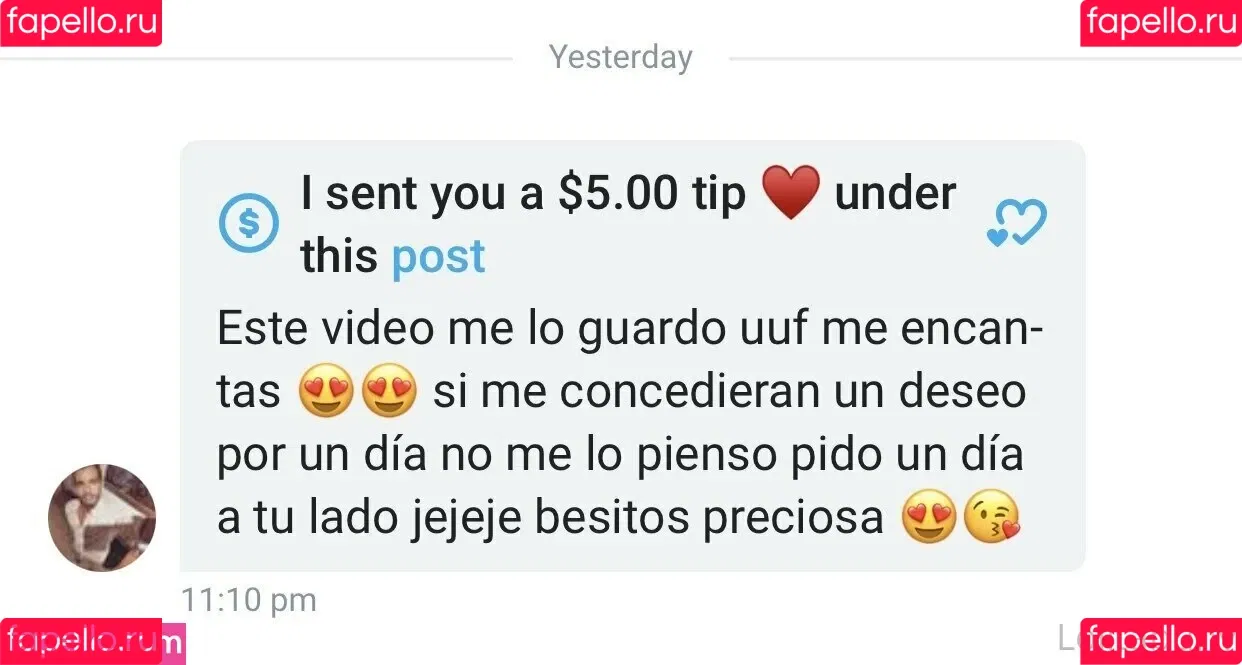Open the linked post in tip message

(x=438, y=256)
